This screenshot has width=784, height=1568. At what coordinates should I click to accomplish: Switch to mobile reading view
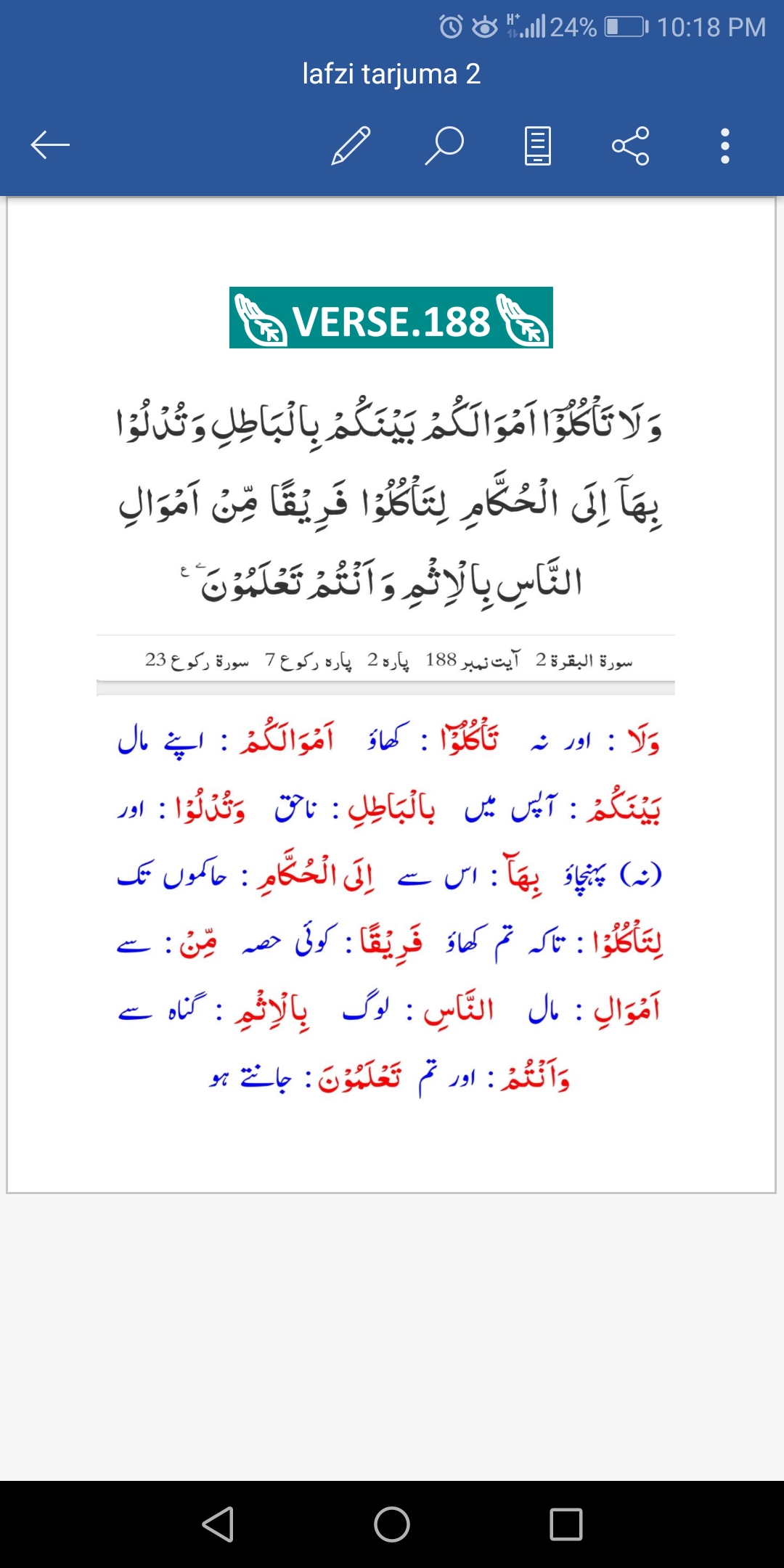point(538,146)
